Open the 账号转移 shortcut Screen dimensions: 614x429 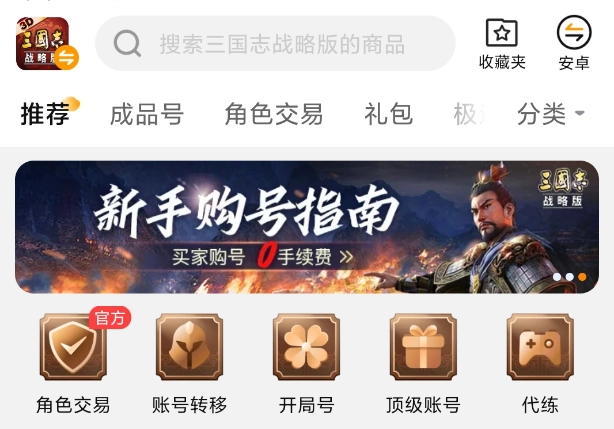(x=189, y=362)
